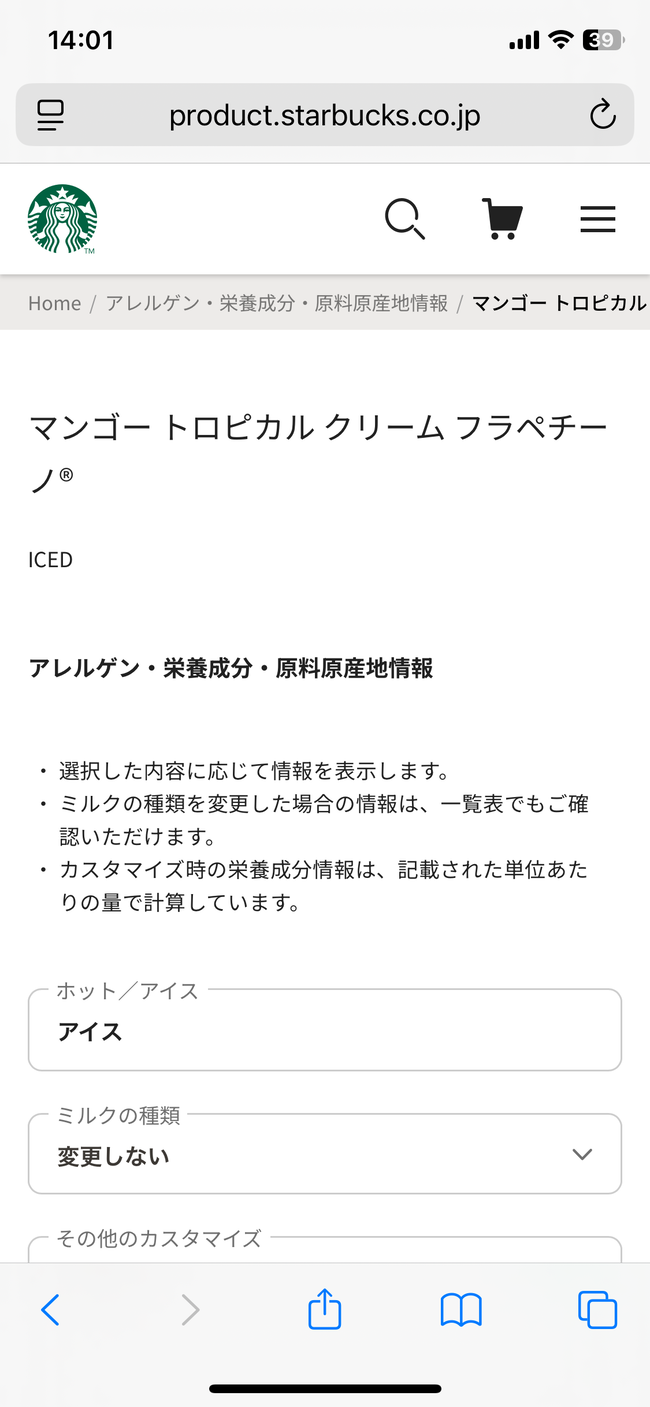Open Safari bookmarks
650x1407 pixels.
tap(461, 1309)
